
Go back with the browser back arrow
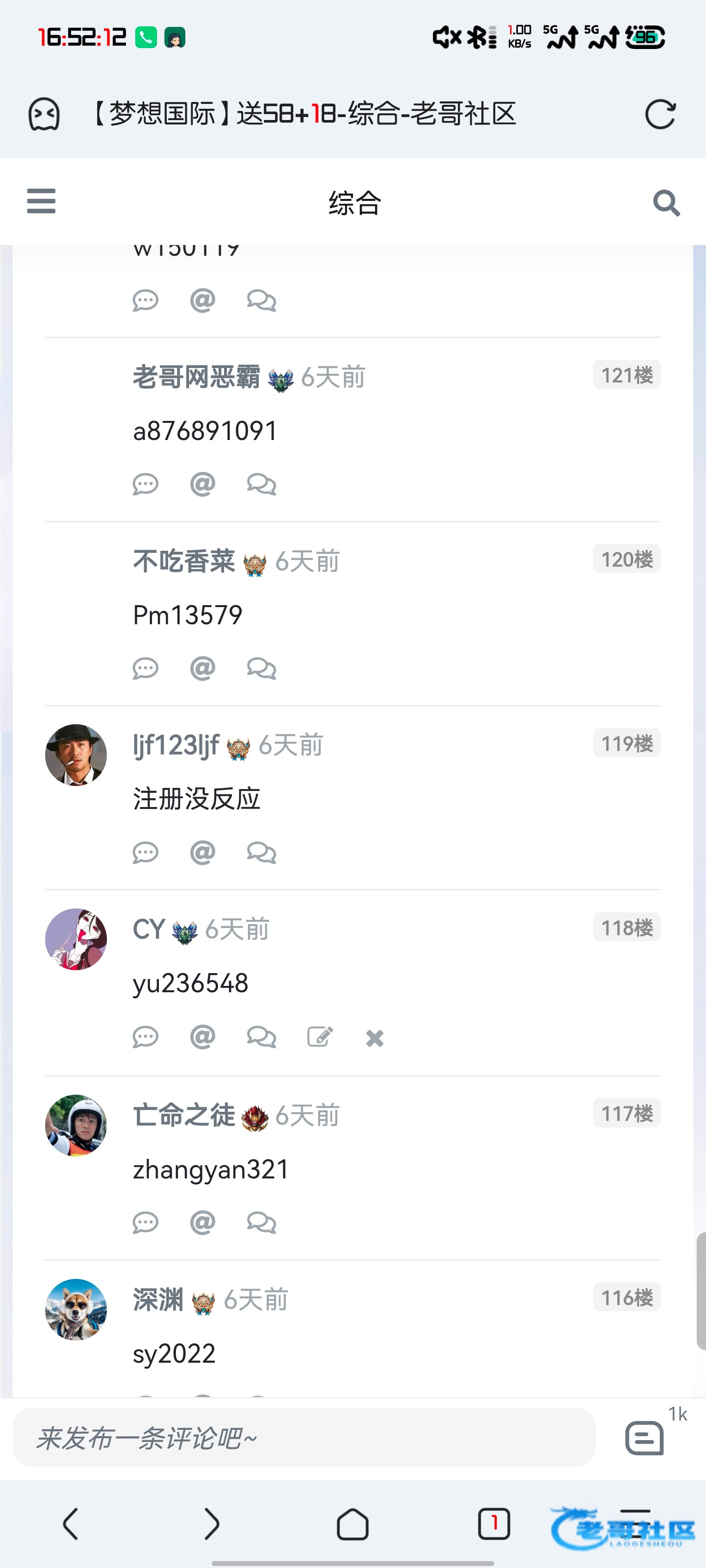pos(71,1523)
